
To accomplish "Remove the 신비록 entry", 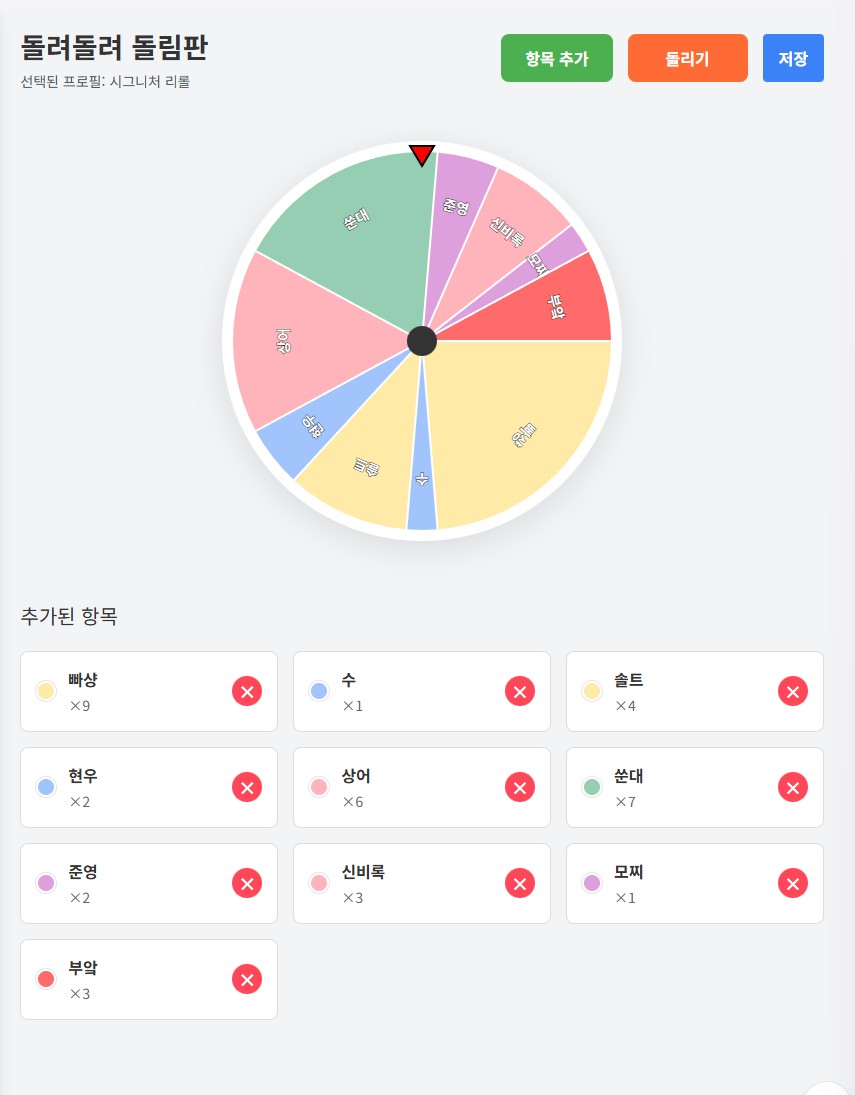I will [x=520, y=883].
